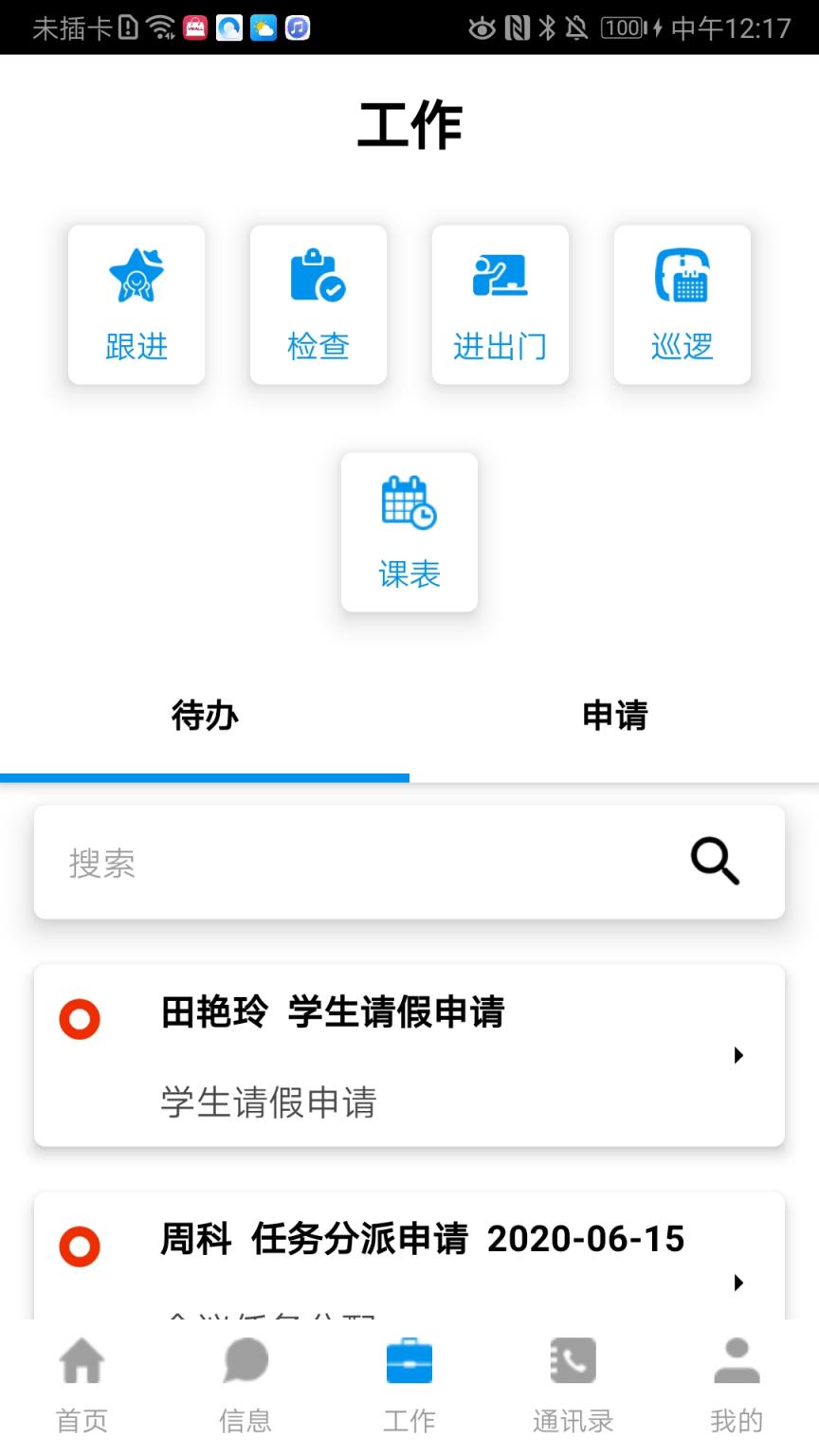Tap the status dot beside 田艳玲's request

tap(80, 1019)
